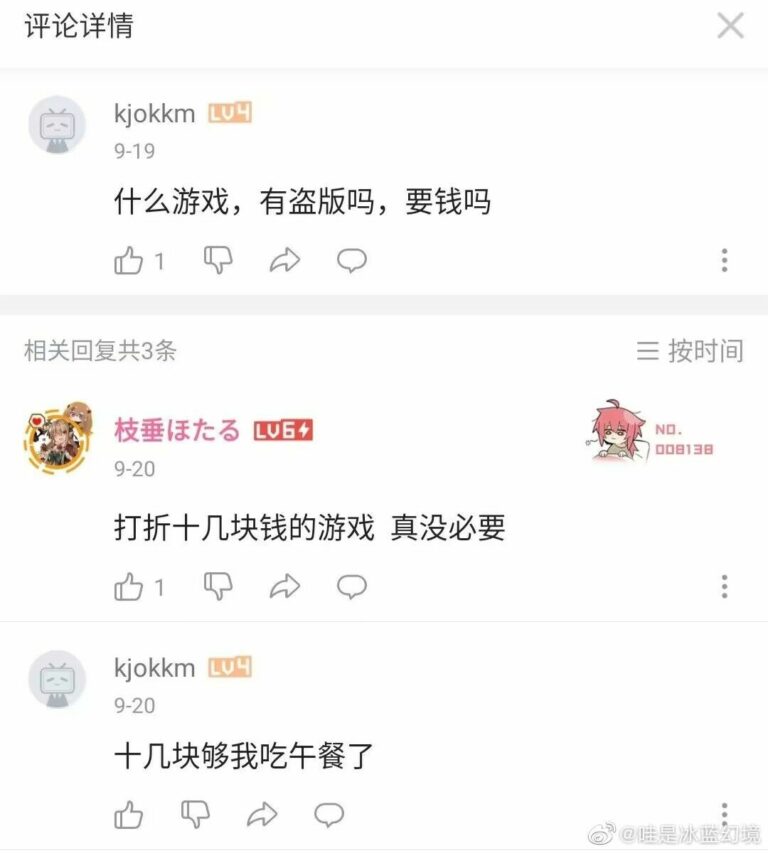The width and height of the screenshot is (768, 853).
Task: Open the 按时间 sort dropdown
Action: tap(688, 351)
